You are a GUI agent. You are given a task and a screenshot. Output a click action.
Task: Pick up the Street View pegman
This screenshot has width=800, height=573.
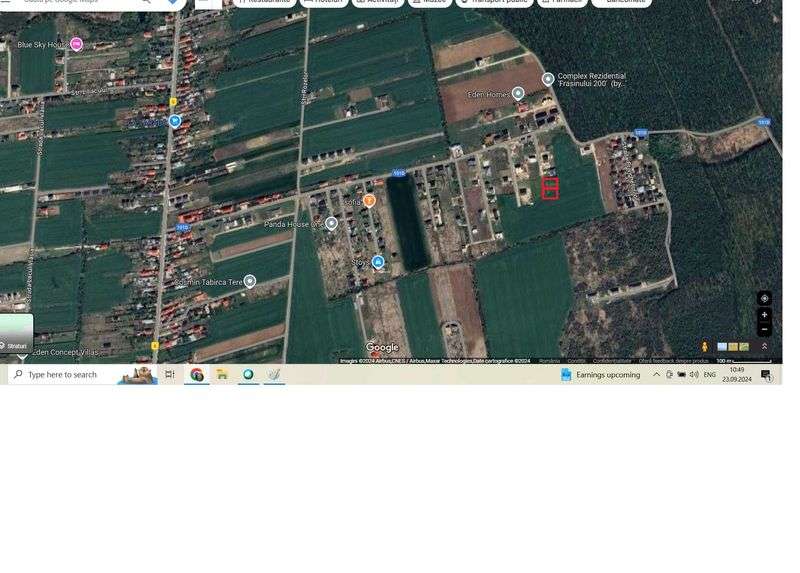pyautogui.click(x=705, y=346)
